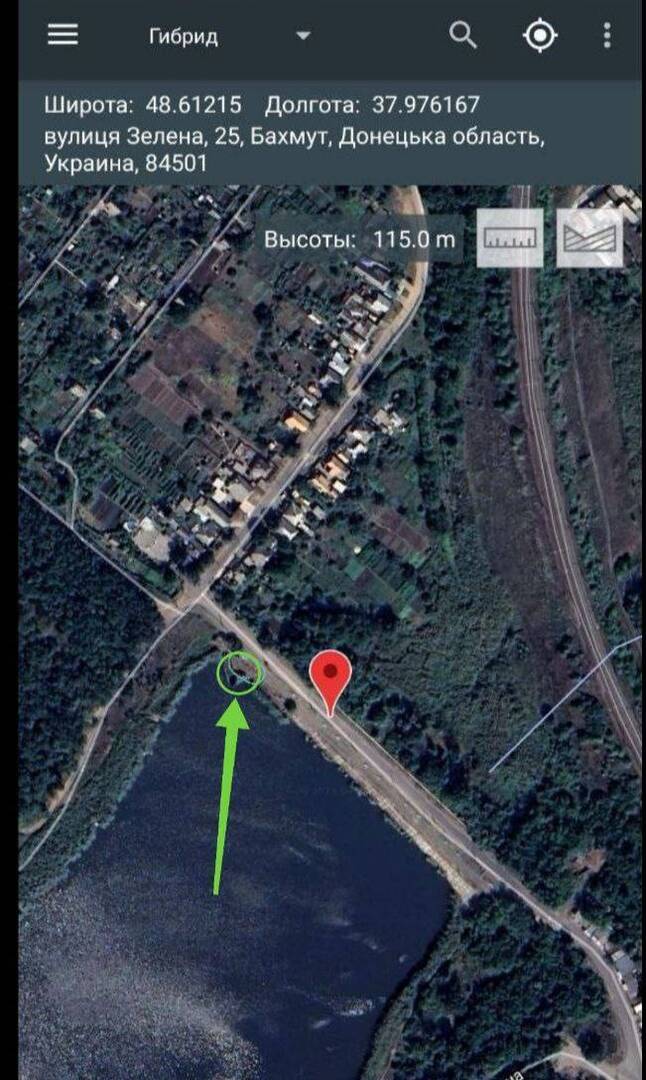Select the ruler distance measurement tool

point(510,238)
